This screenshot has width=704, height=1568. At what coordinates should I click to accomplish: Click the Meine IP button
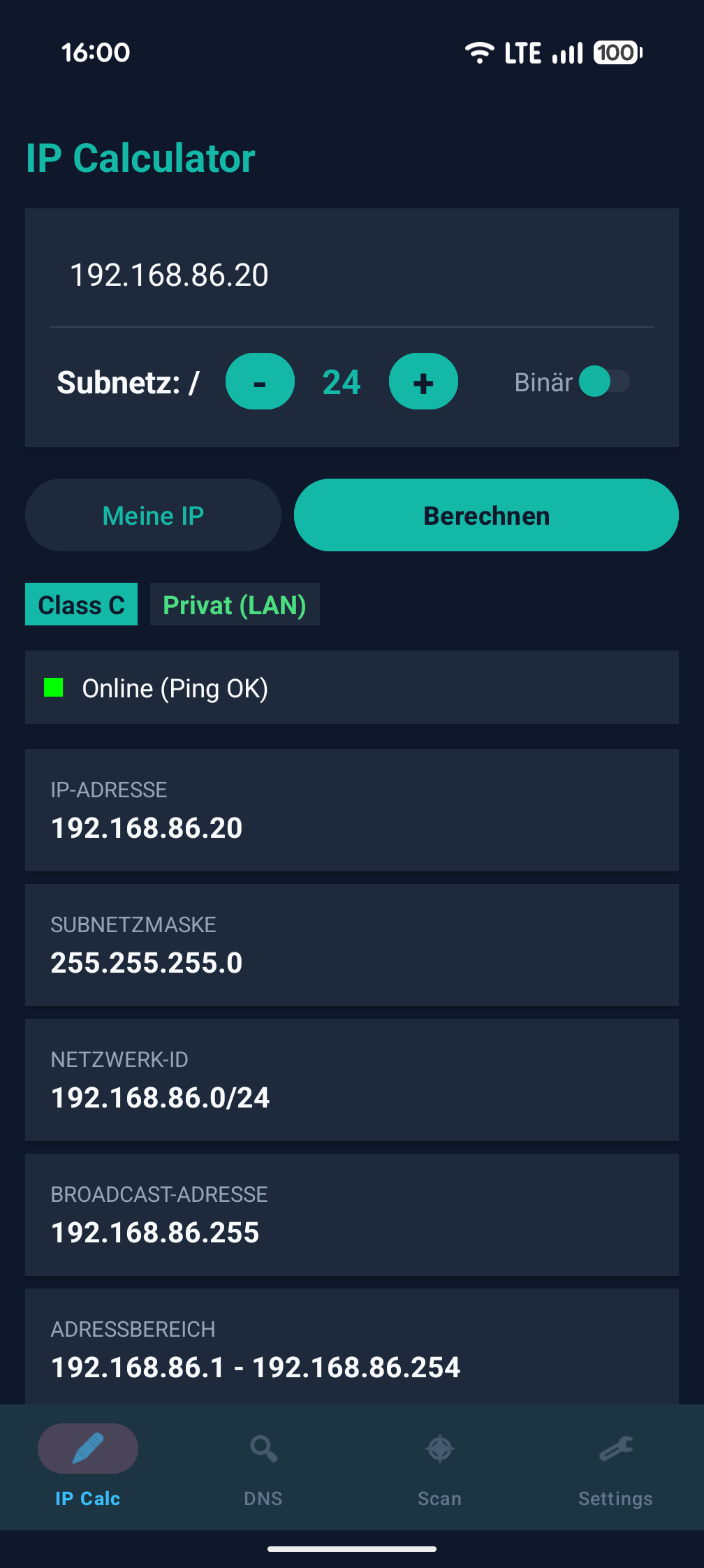coord(152,515)
